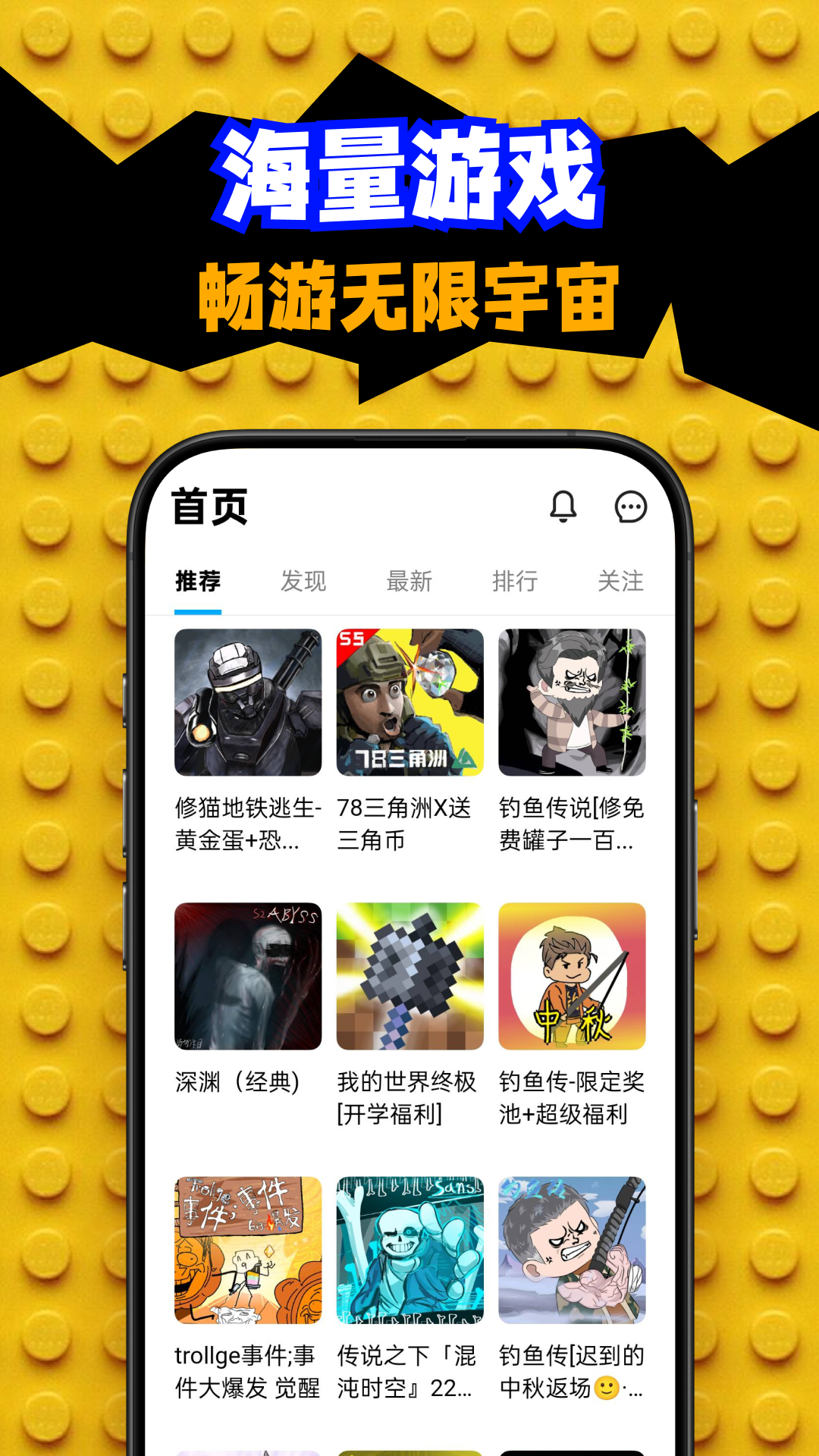Open the notification bell icon

(563, 507)
